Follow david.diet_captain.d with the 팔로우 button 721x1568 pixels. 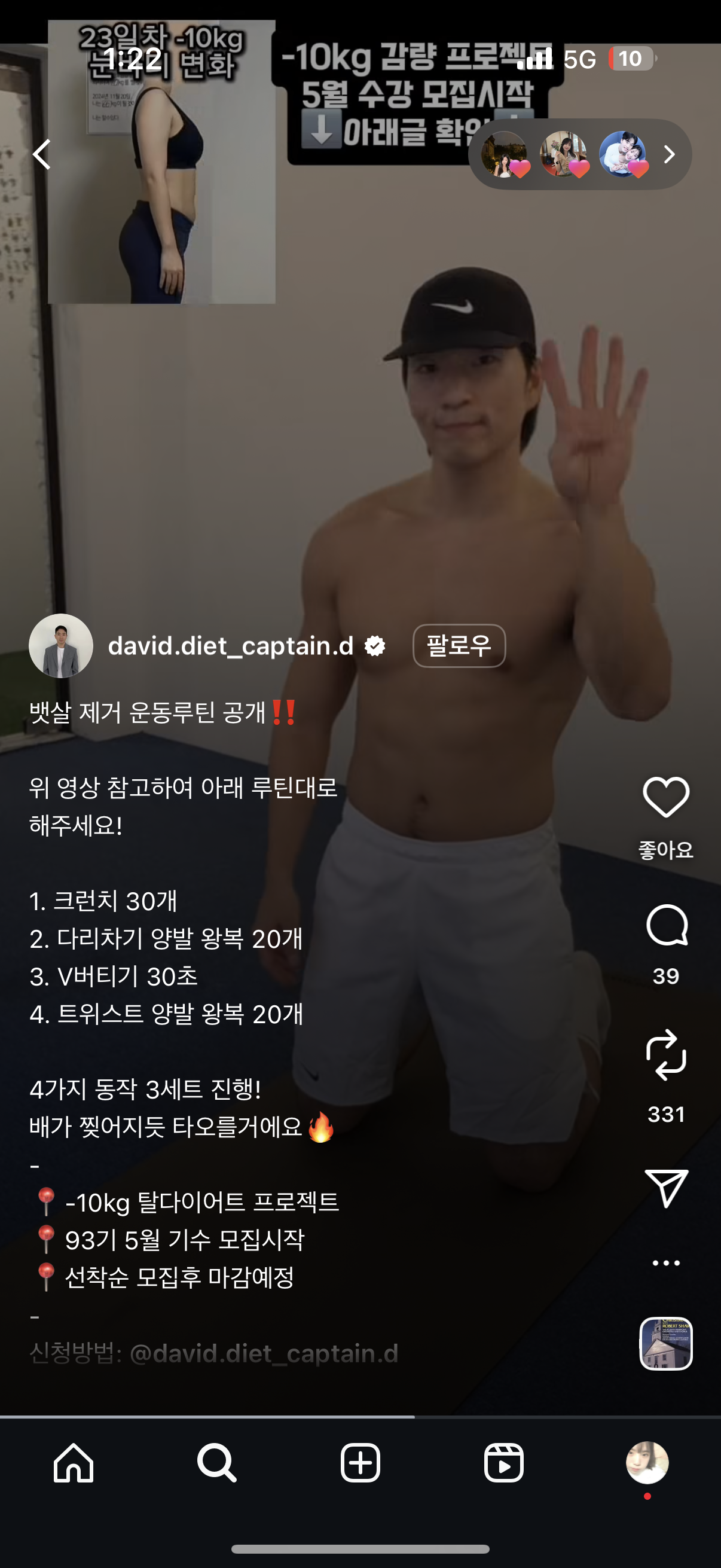point(459,646)
